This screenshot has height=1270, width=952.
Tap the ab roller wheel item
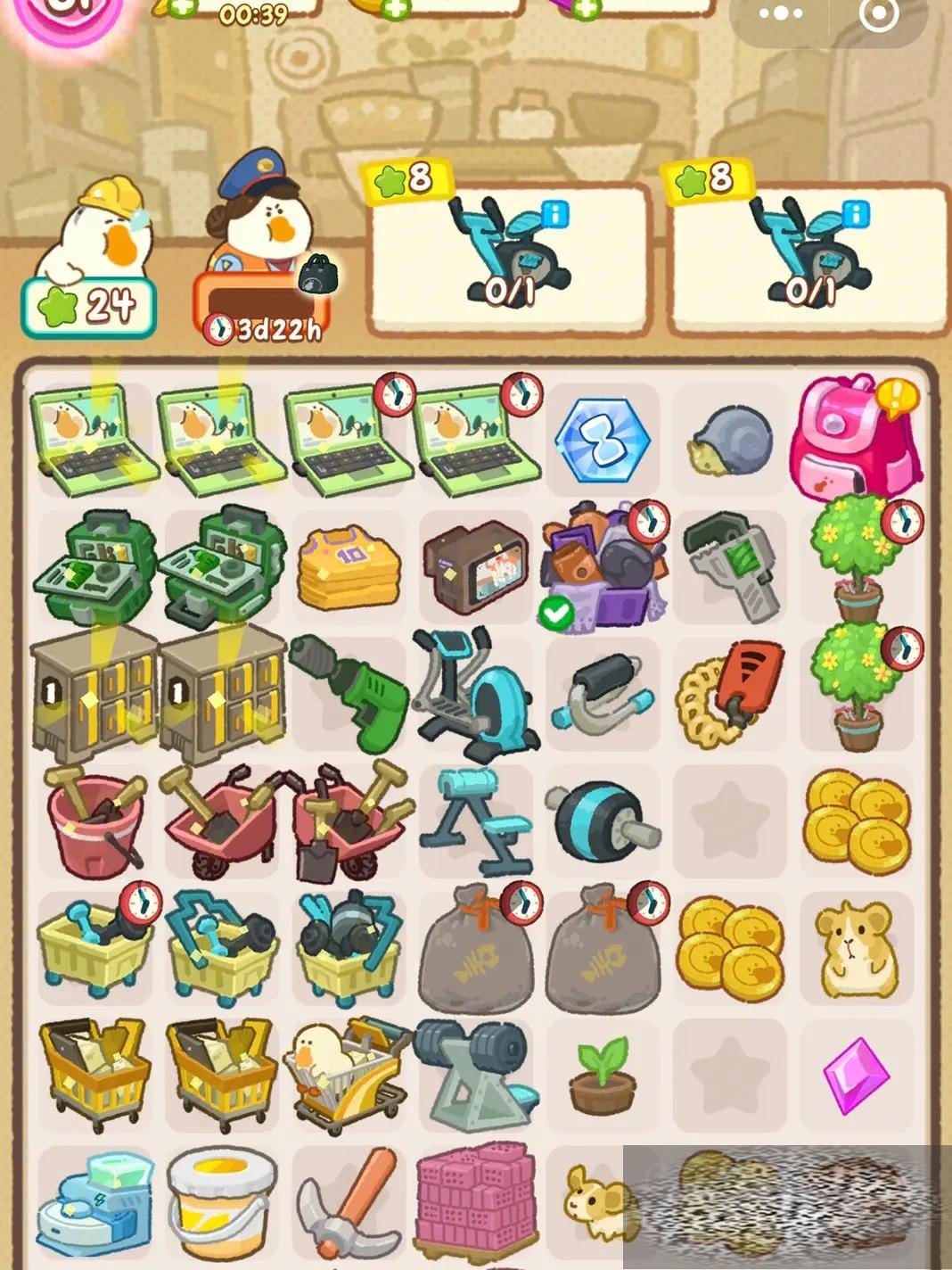click(x=603, y=821)
